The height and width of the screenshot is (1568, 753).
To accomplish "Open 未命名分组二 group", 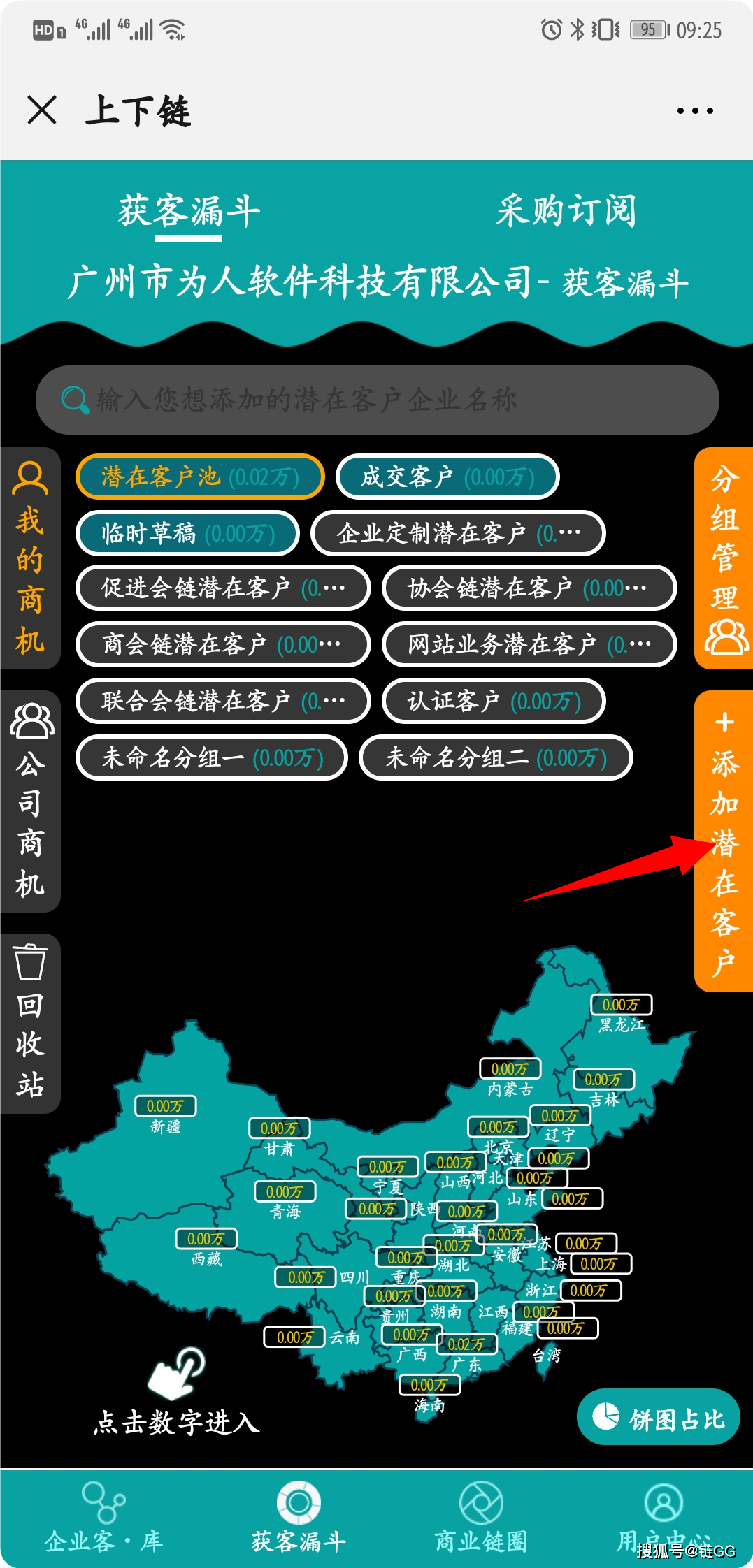I will point(496,757).
